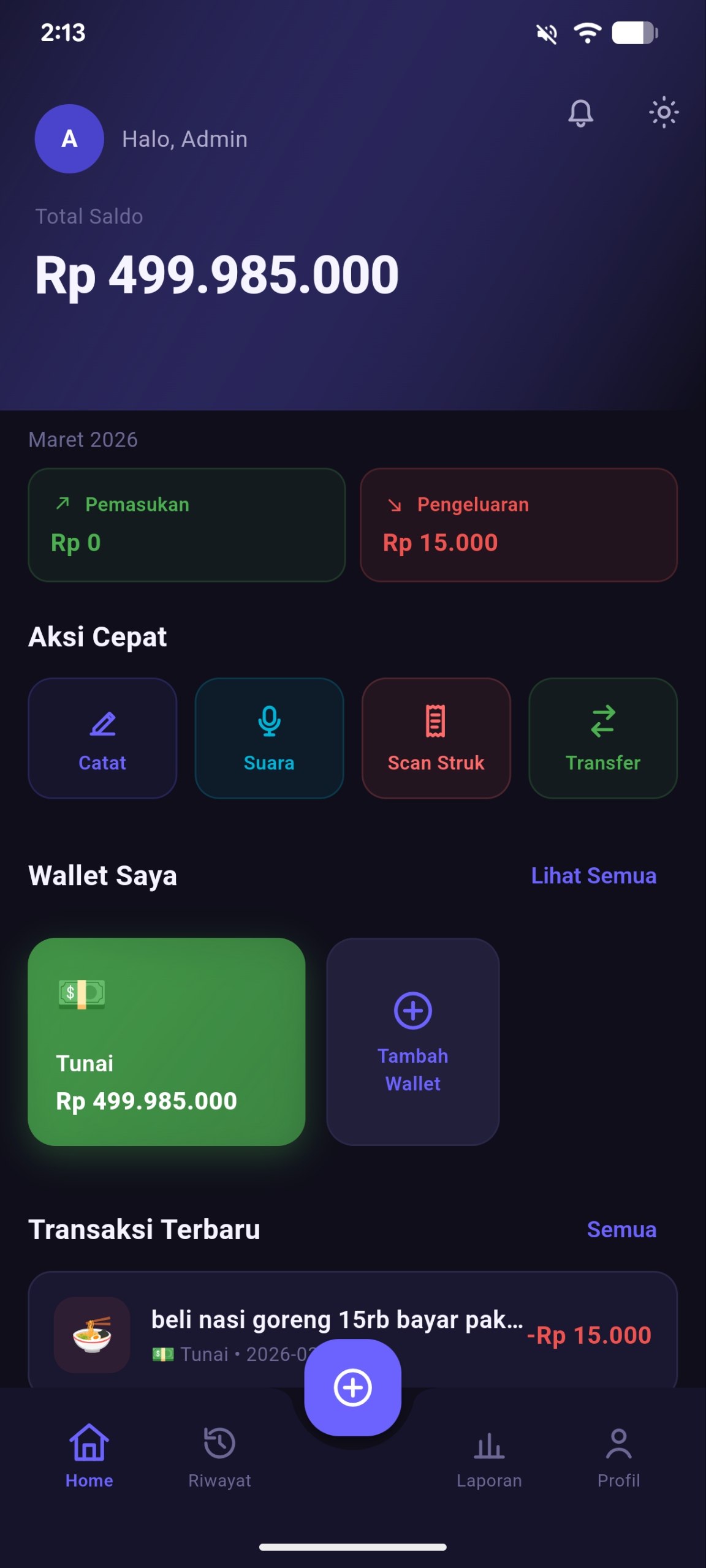Open Lihat Semua for wallets
Viewport: 706px width, 1568px height.
[593, 876]
